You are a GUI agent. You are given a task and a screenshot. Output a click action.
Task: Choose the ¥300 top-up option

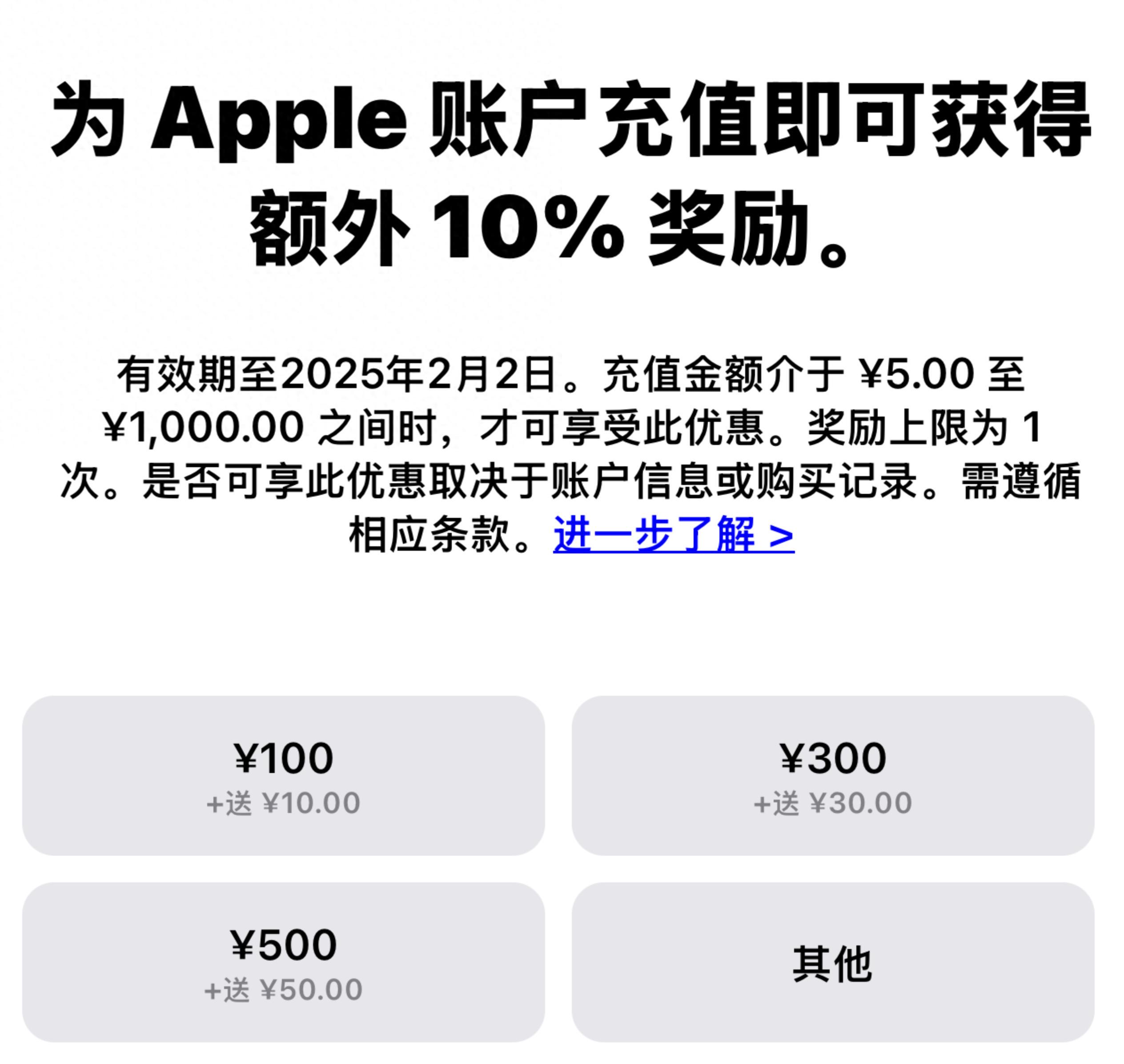pyautogui.click(x=832, y=775)
